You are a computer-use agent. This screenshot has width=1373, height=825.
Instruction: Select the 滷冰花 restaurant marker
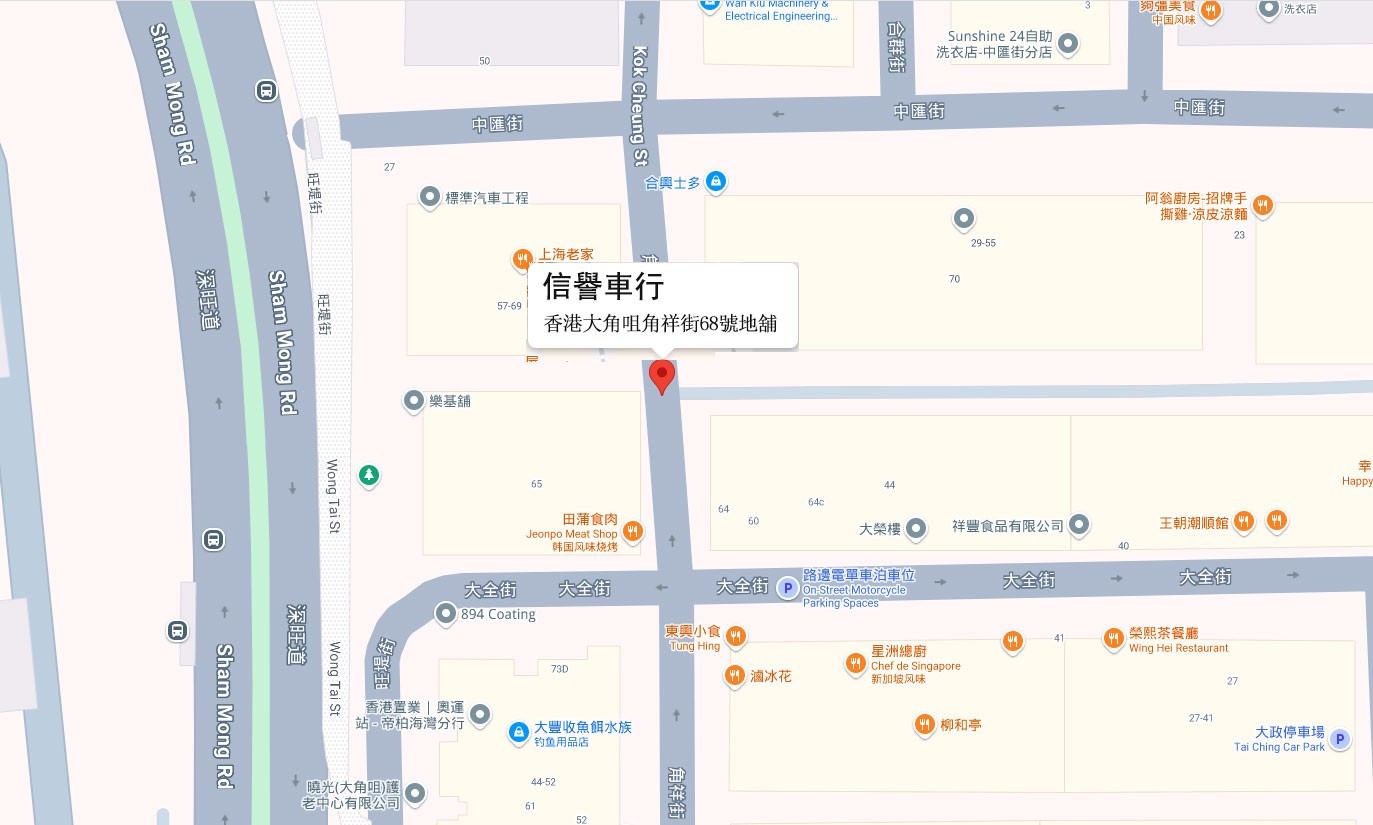coord(735,675)
